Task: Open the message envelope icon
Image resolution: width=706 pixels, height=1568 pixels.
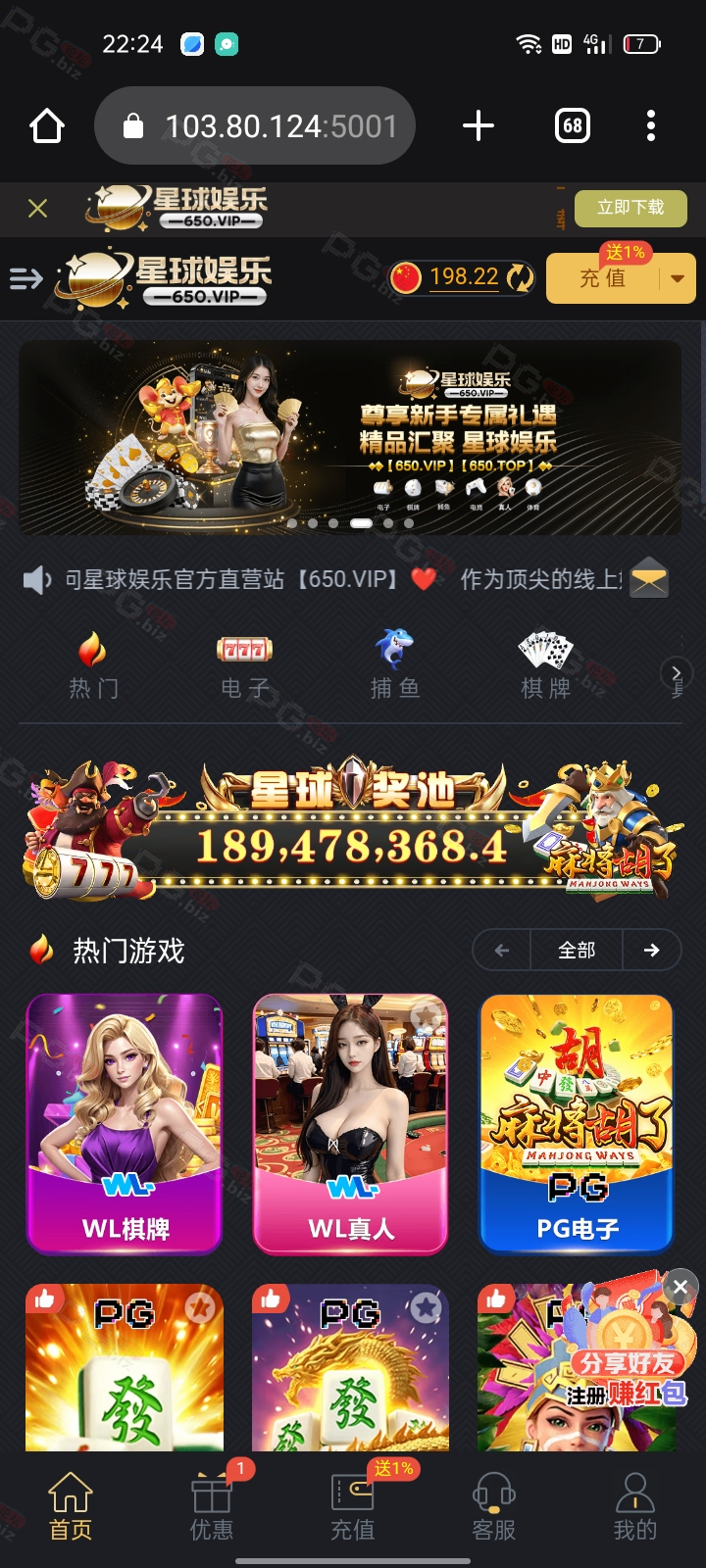Action: (x=648, y=579)
